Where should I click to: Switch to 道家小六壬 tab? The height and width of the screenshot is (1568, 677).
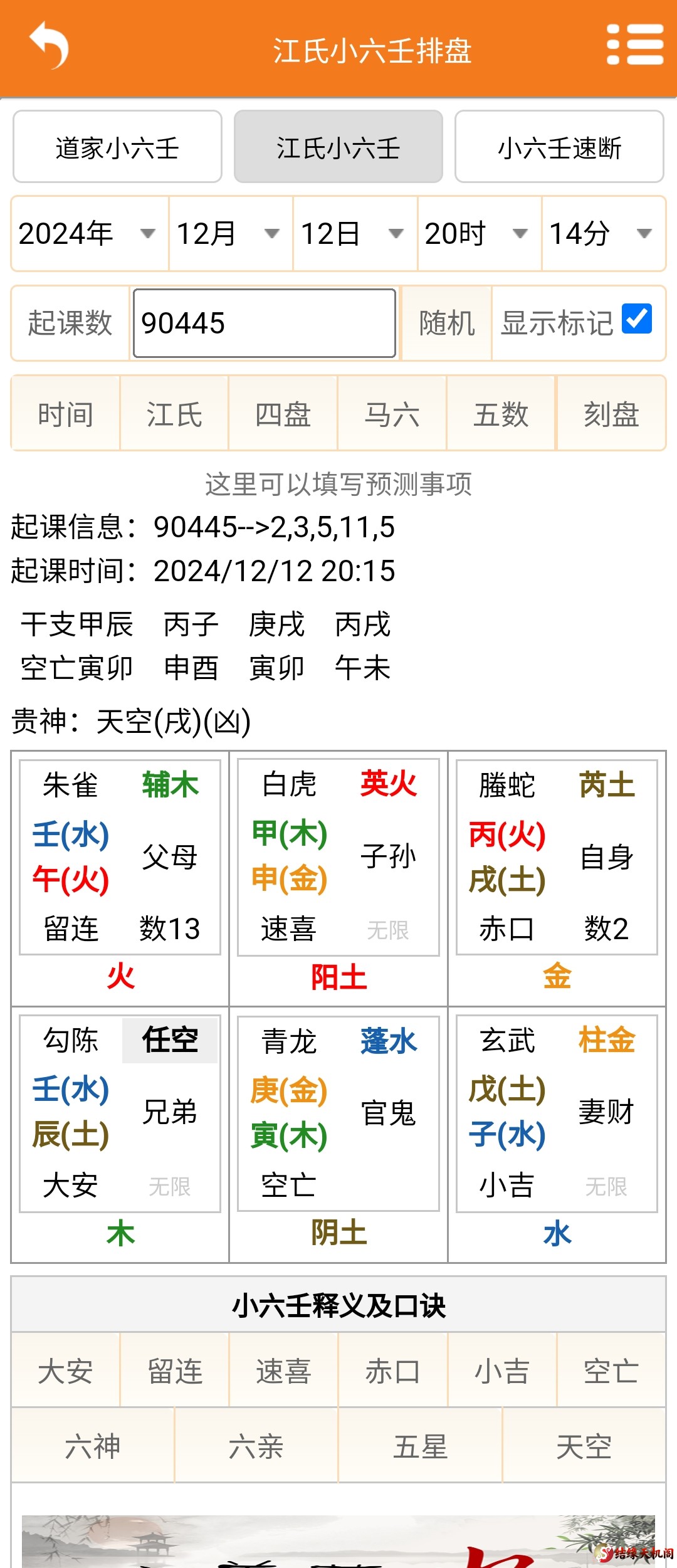click(x=117, y=147)
